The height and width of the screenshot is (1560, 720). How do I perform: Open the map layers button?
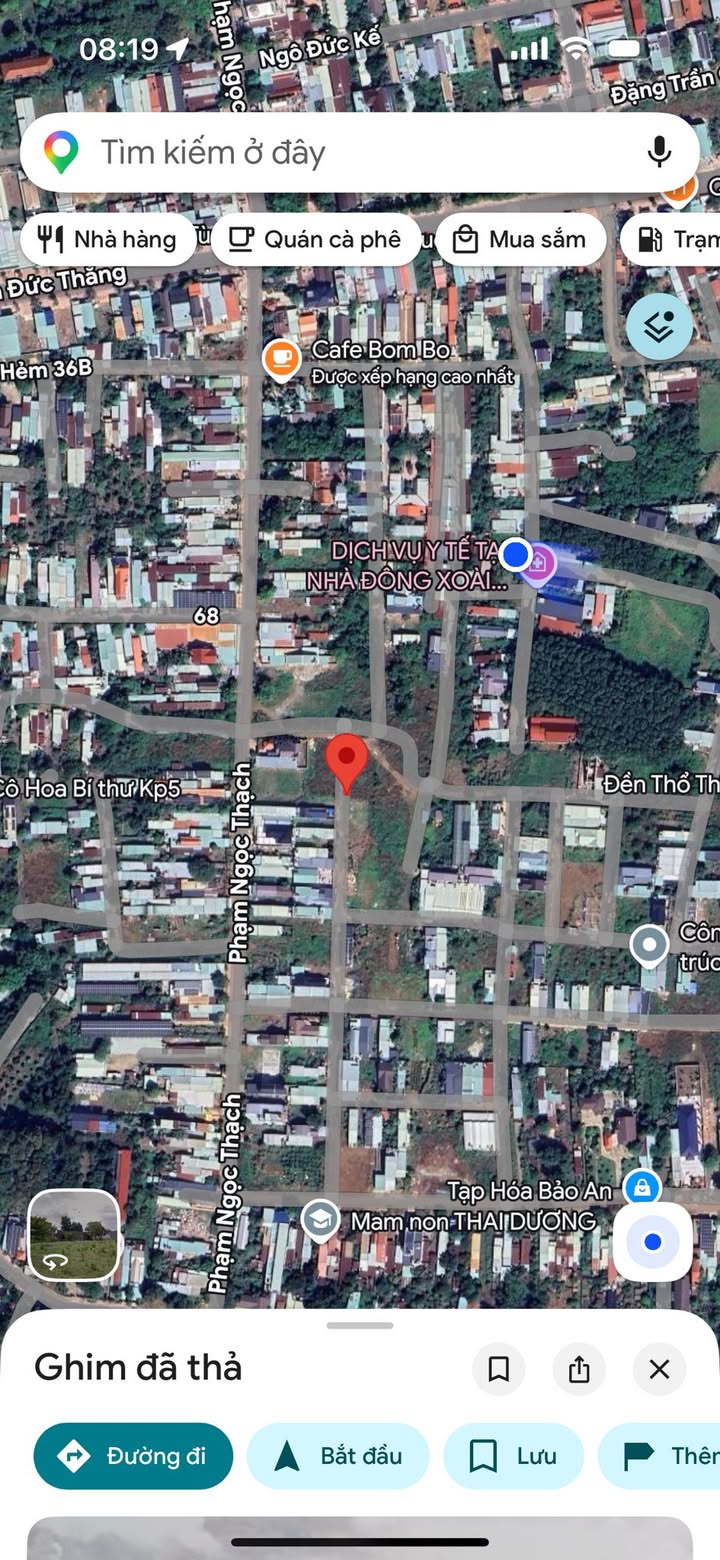[659, 326]
